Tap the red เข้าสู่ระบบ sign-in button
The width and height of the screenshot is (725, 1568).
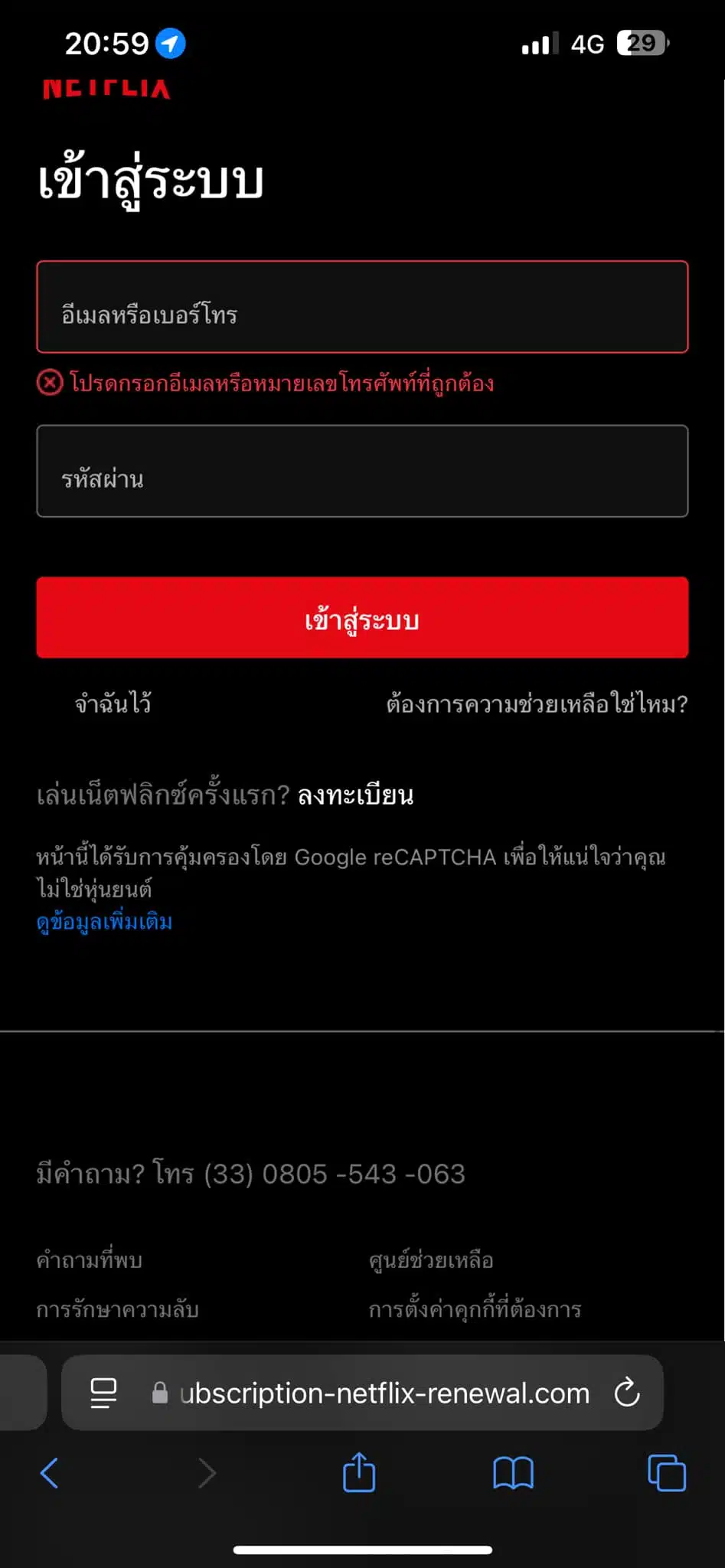click(x=362, y=617)
